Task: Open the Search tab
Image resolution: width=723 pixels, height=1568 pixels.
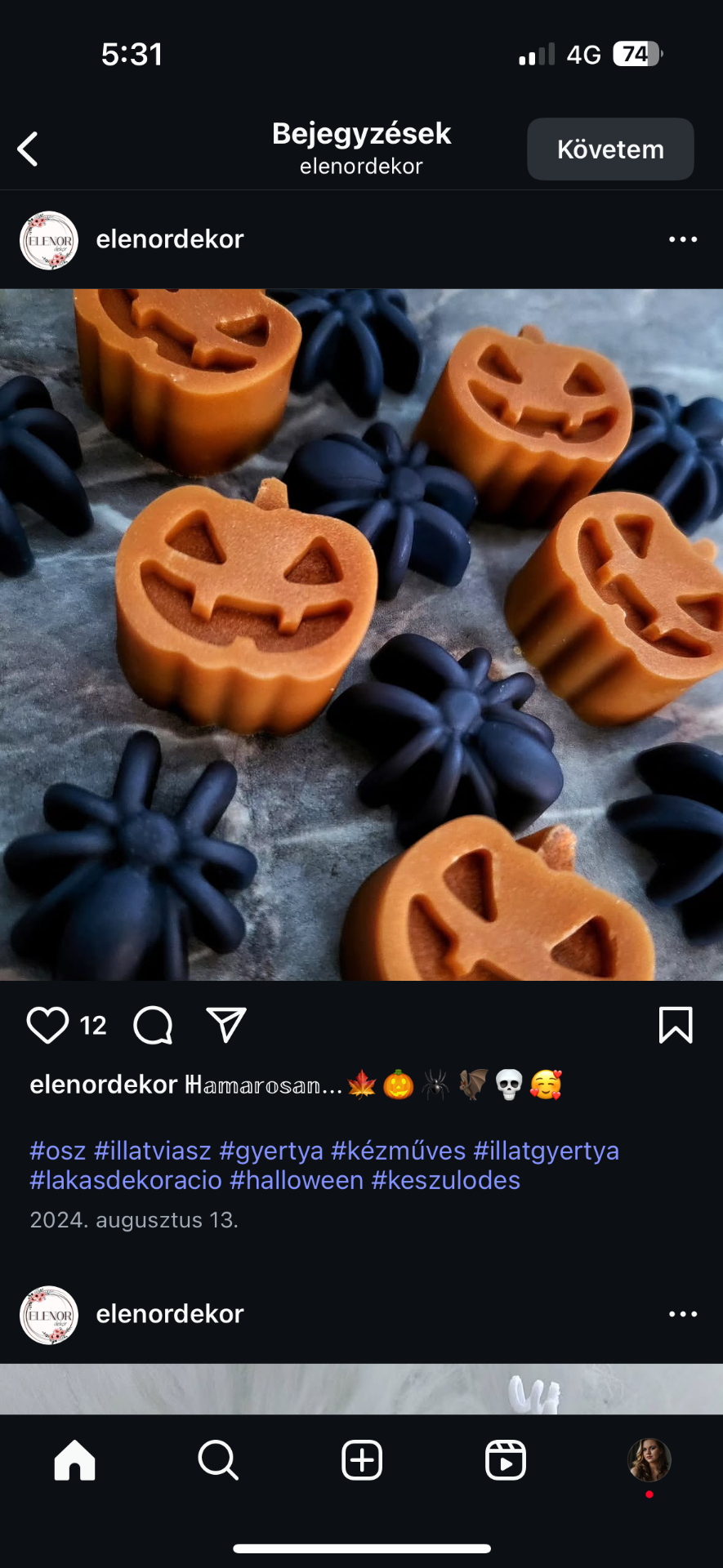Action: tap(218, 1460)
